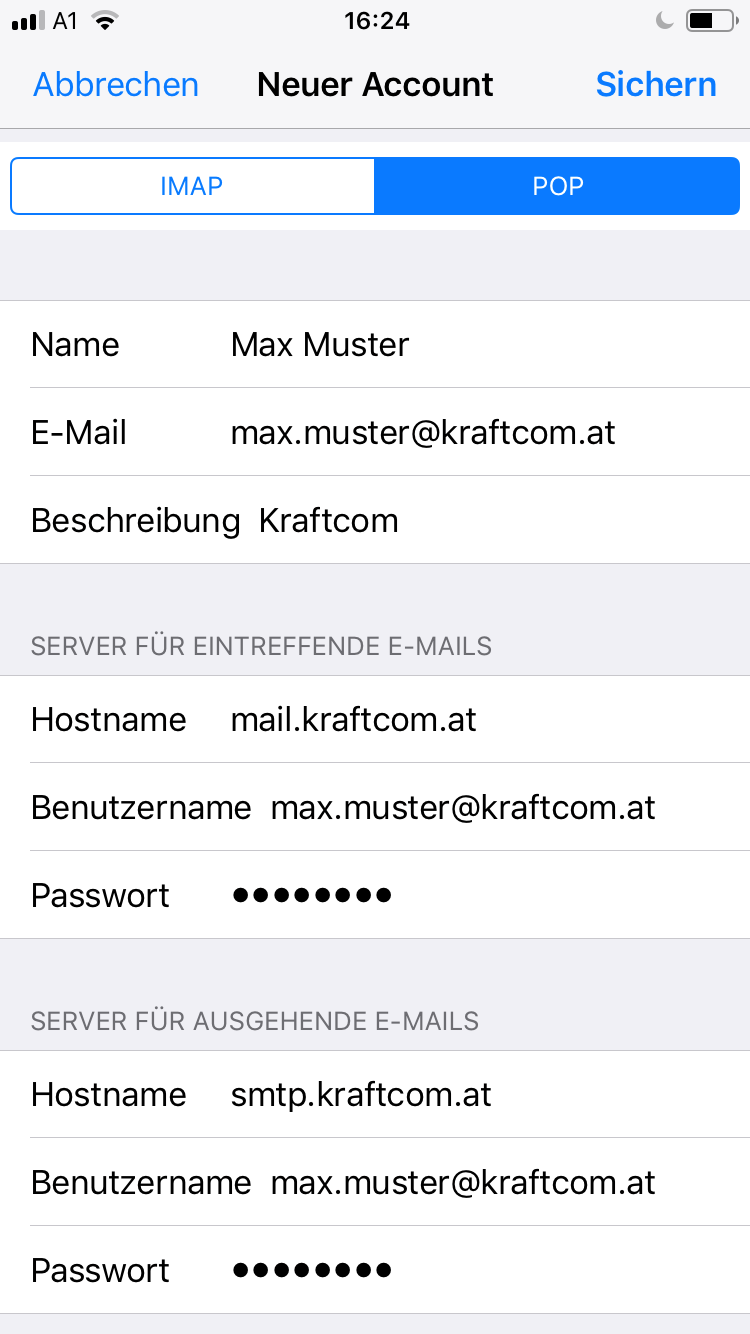Image resolution: width=750 pixels, height=1334 pixels.
Task: Edit incoming Hostname mail.kraftcom.at
Action: click(375, 720)
